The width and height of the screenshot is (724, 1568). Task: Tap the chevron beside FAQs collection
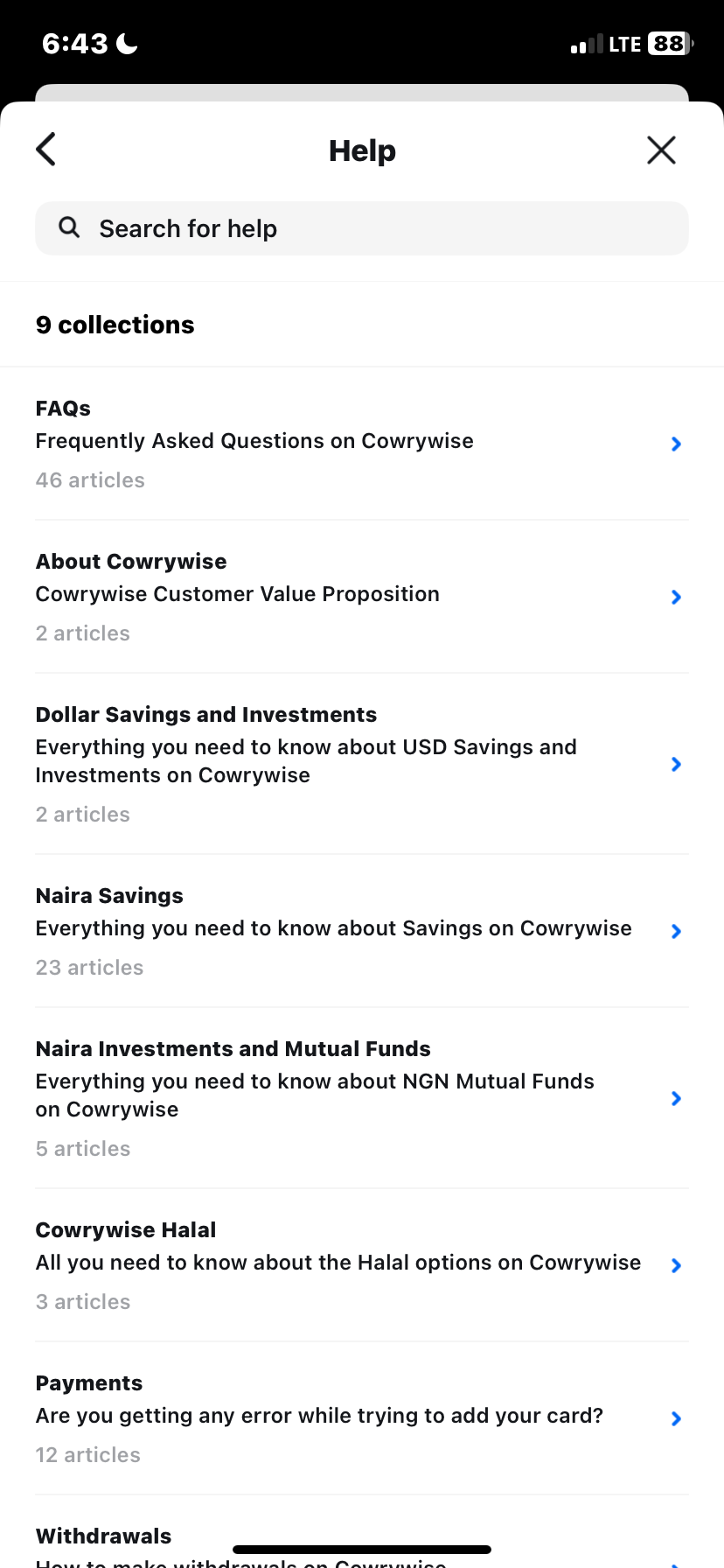click(675, 444)
